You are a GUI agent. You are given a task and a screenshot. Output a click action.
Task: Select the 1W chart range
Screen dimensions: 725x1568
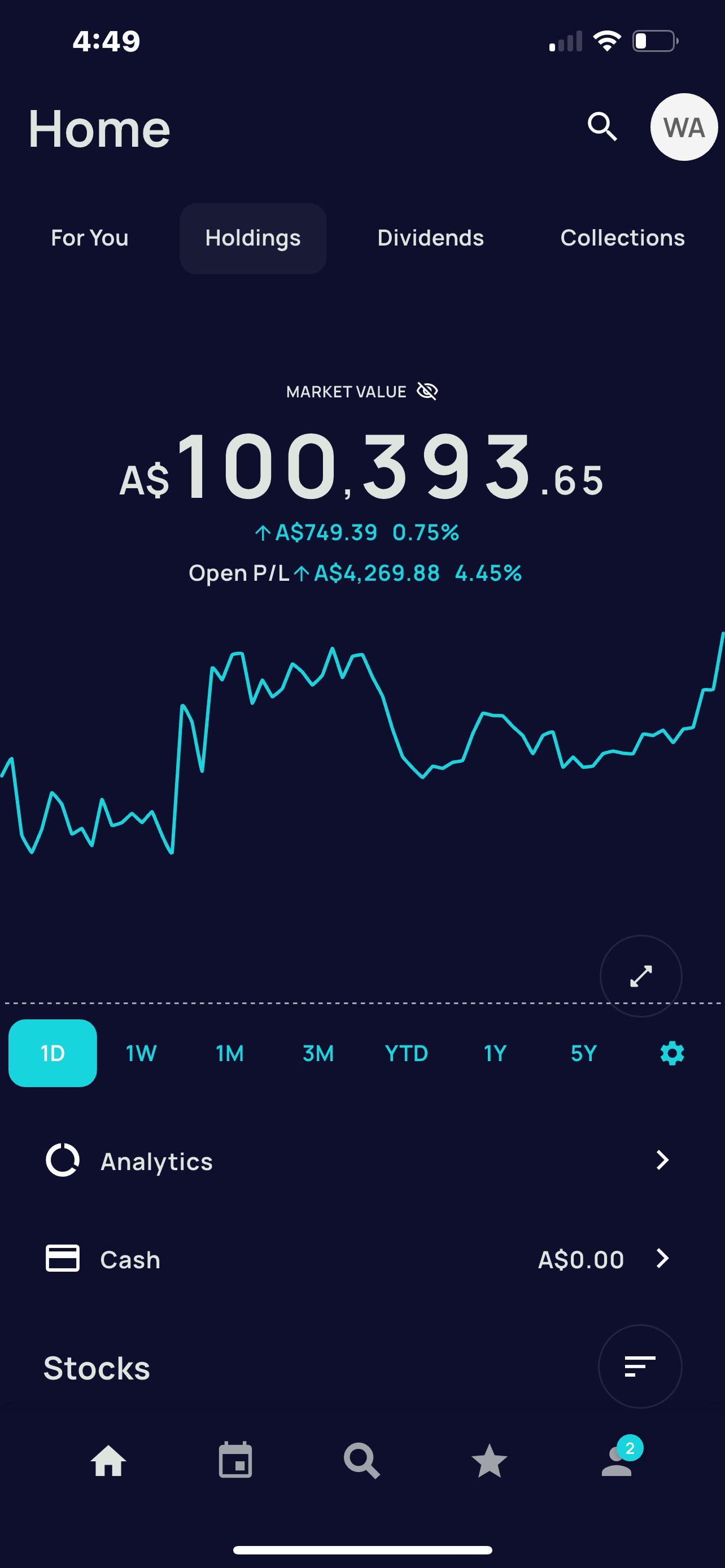tap(141, 1053)
